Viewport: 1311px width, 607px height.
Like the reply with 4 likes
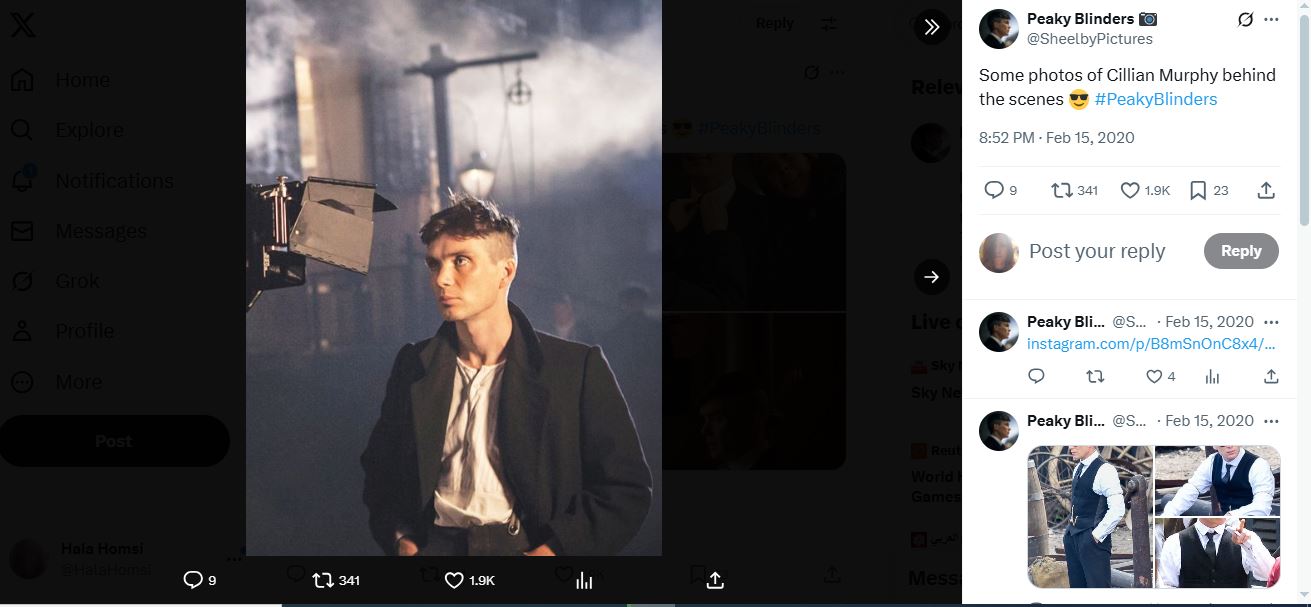(x=1154, y=377)
